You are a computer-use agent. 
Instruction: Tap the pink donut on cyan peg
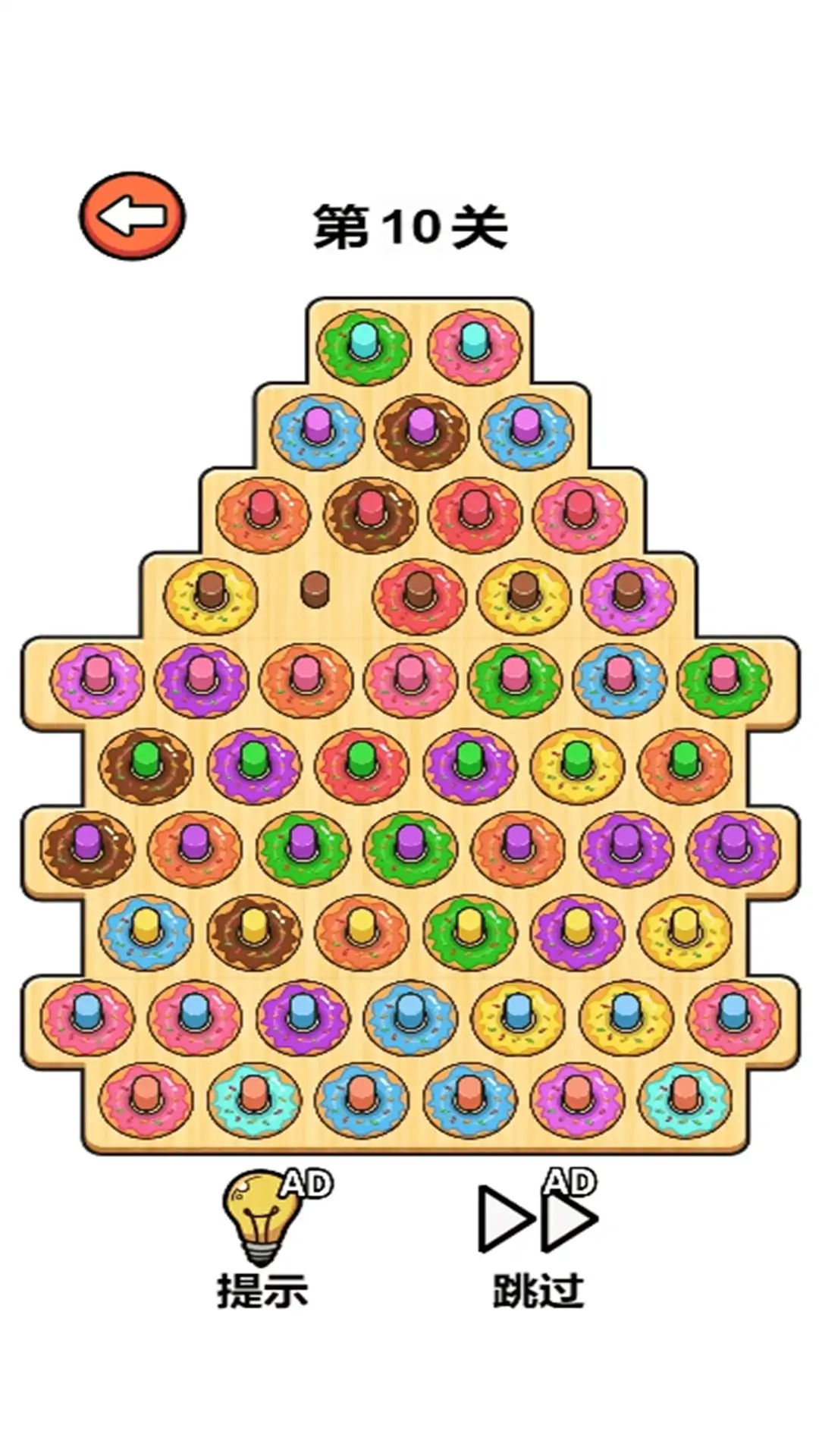(475, 347)
